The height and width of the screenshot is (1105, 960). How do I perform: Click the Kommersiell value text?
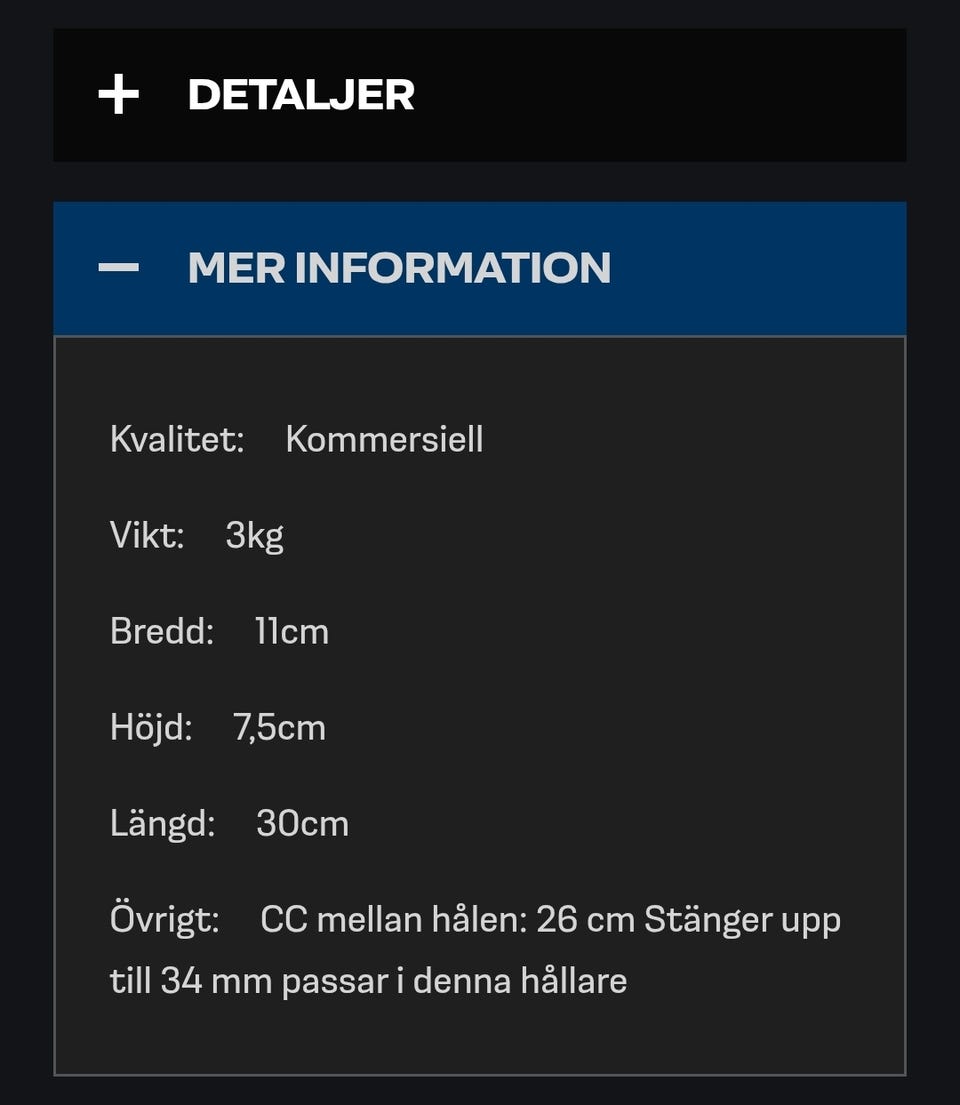[x=384, y=438]
